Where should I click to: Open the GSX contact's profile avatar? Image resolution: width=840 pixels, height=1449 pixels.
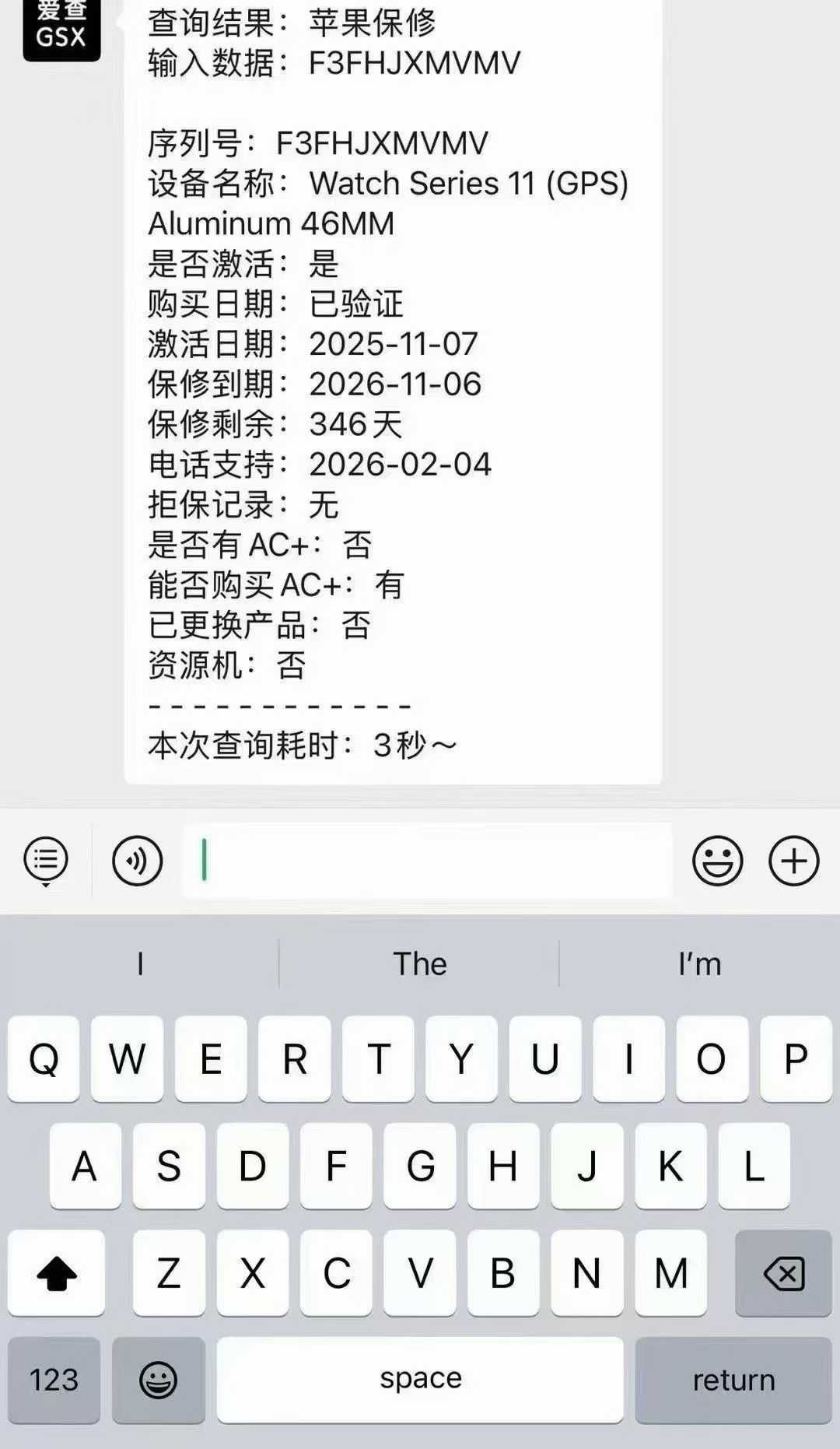61,31
